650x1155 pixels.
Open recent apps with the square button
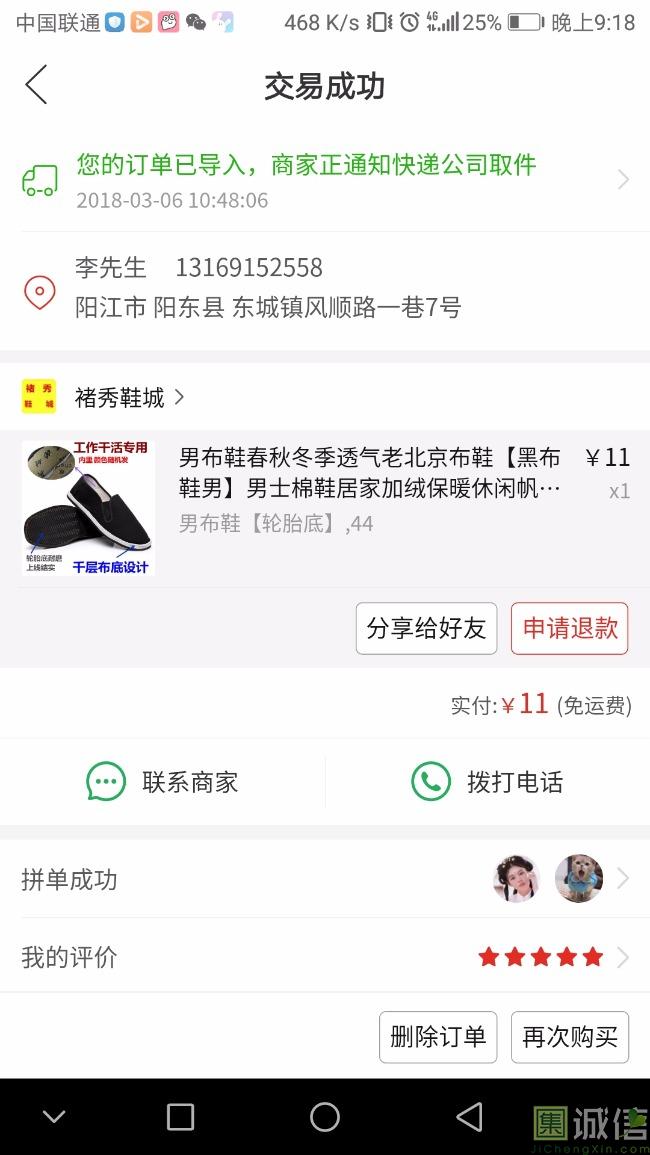[181, 1117]
